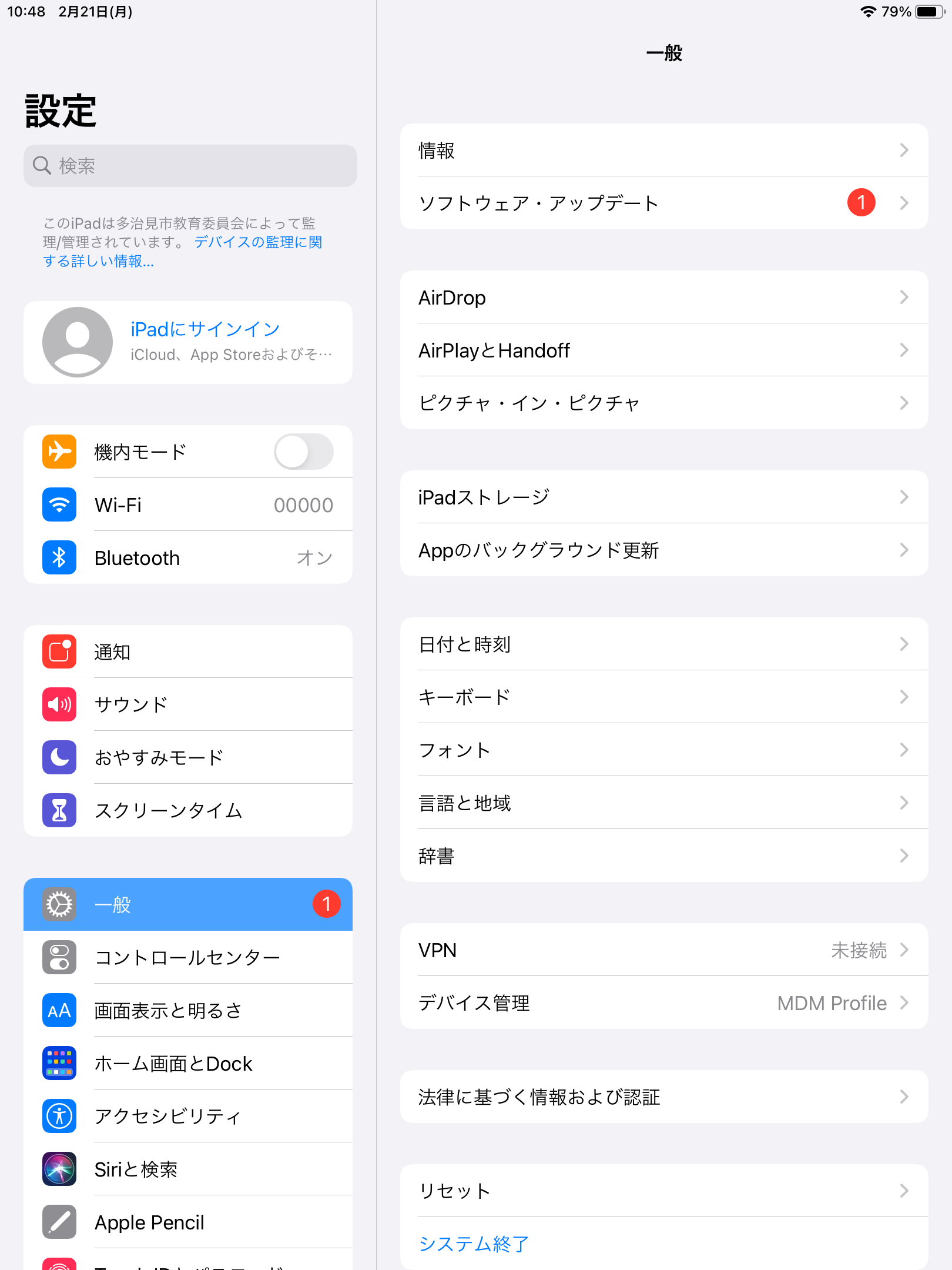Viewport: 952px width, 1270px height.
Task: Select the Screen Time (スクリーンタイム) icon
Action: (59, 810)
